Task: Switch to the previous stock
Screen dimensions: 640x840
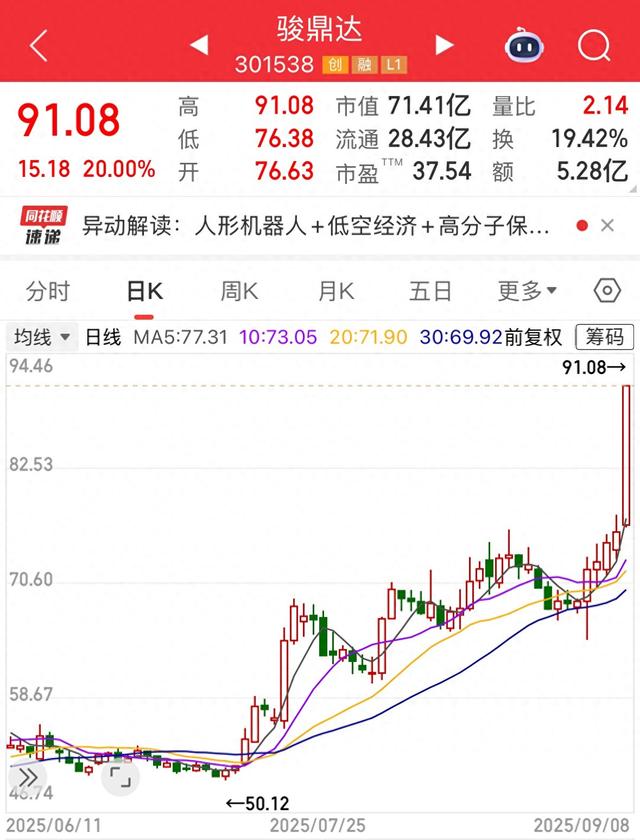Action: [199, 45]
